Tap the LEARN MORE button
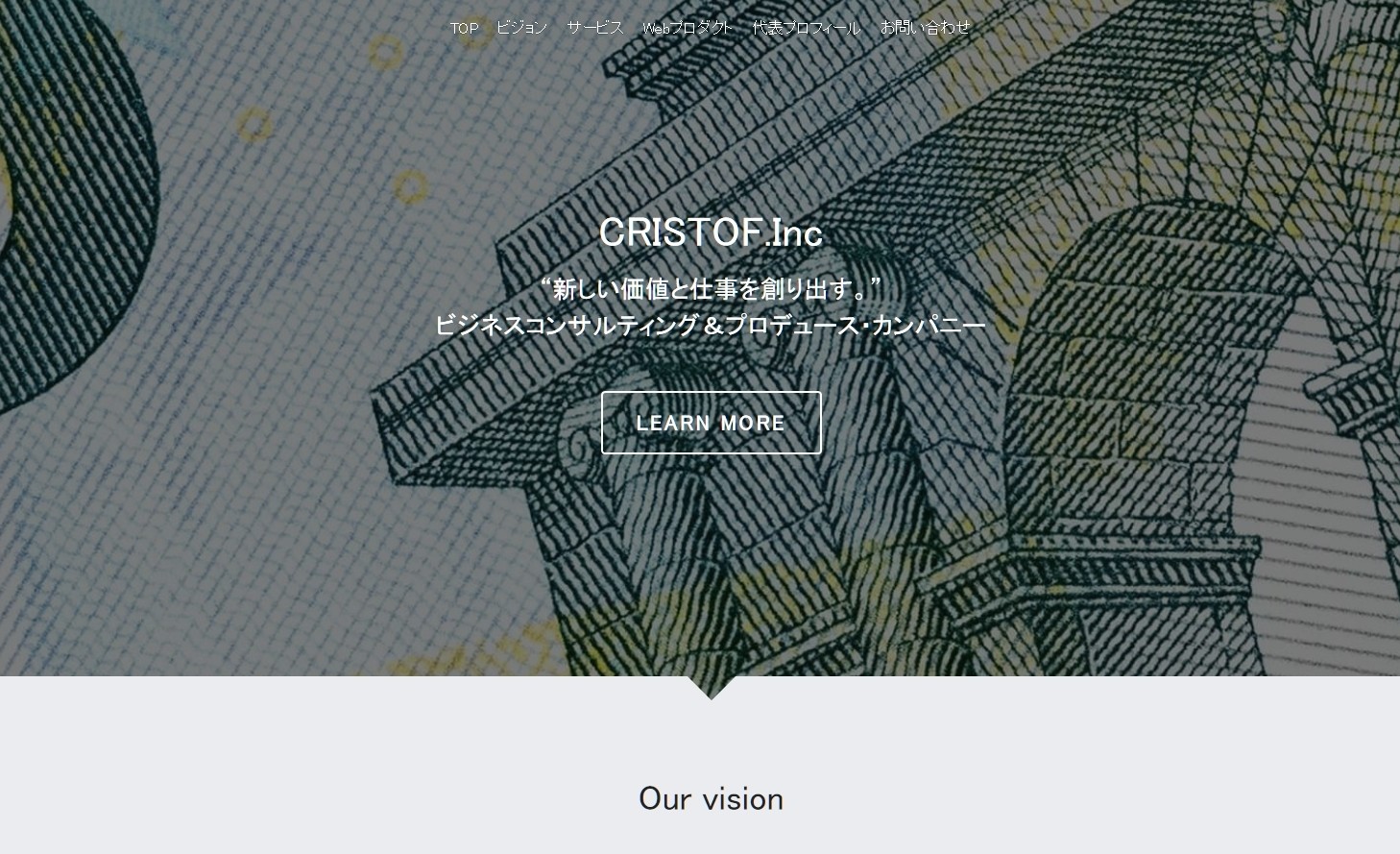Image resolution: width=1400 pixels, height=854 pixels. pyautogui.click(x=711, y=423)
